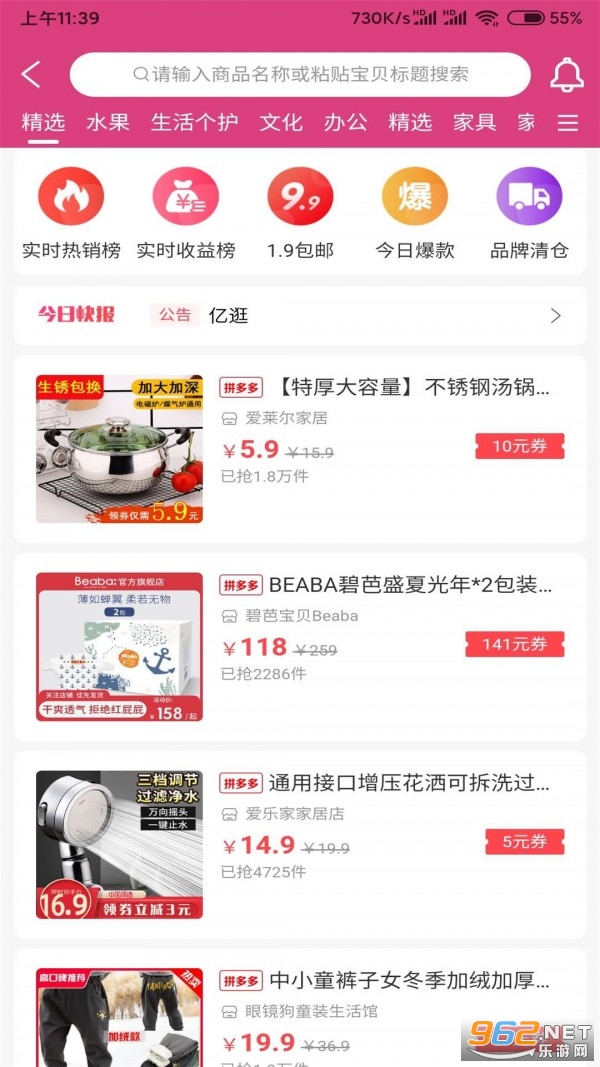Open the notifications bell
Screen dimensions: 600x1067
coord(567,75)
